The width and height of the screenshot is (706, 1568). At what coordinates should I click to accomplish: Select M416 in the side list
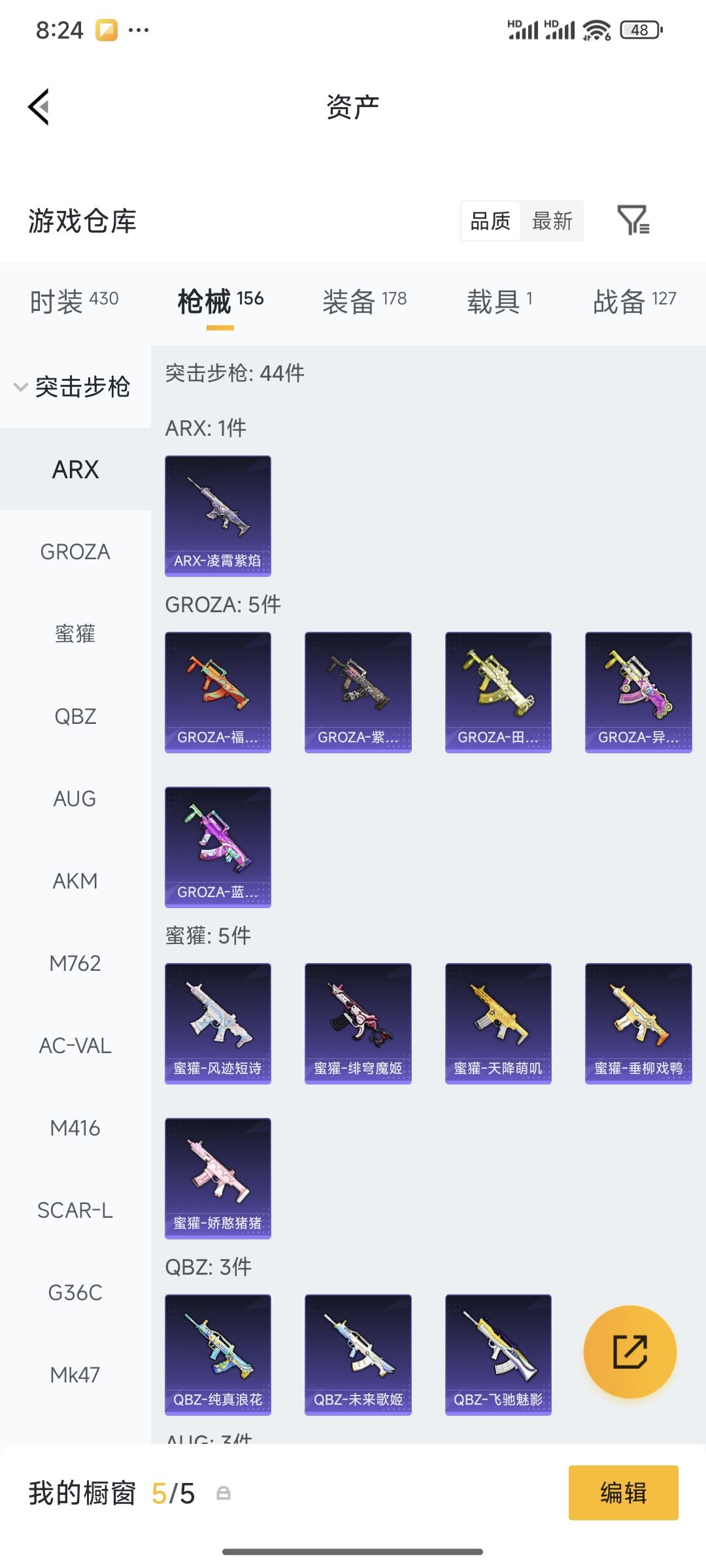75,1128
